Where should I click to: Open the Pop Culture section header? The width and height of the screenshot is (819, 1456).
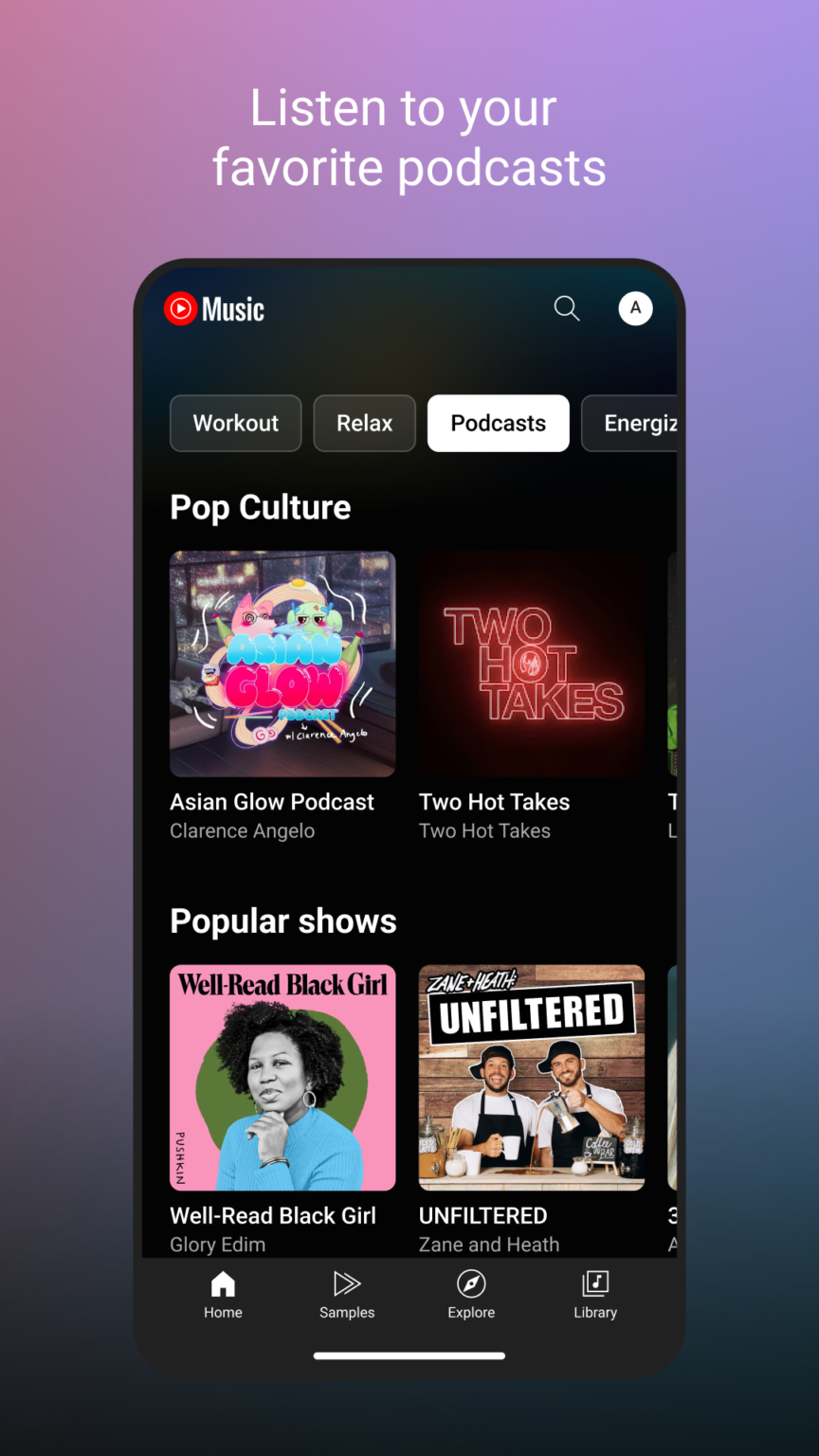tap(259, 507)
